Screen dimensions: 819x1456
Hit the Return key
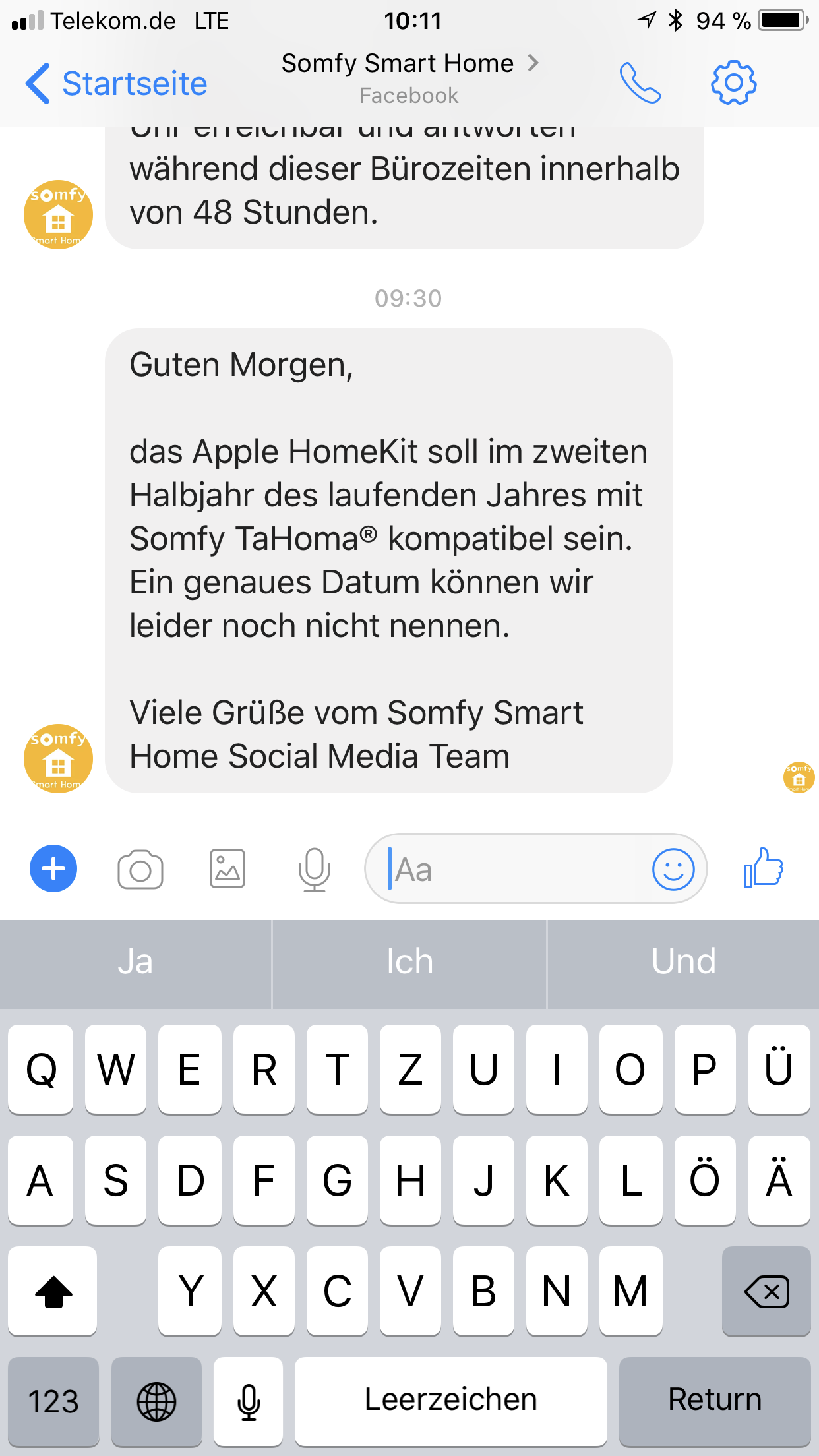(x=715, y=1401)
